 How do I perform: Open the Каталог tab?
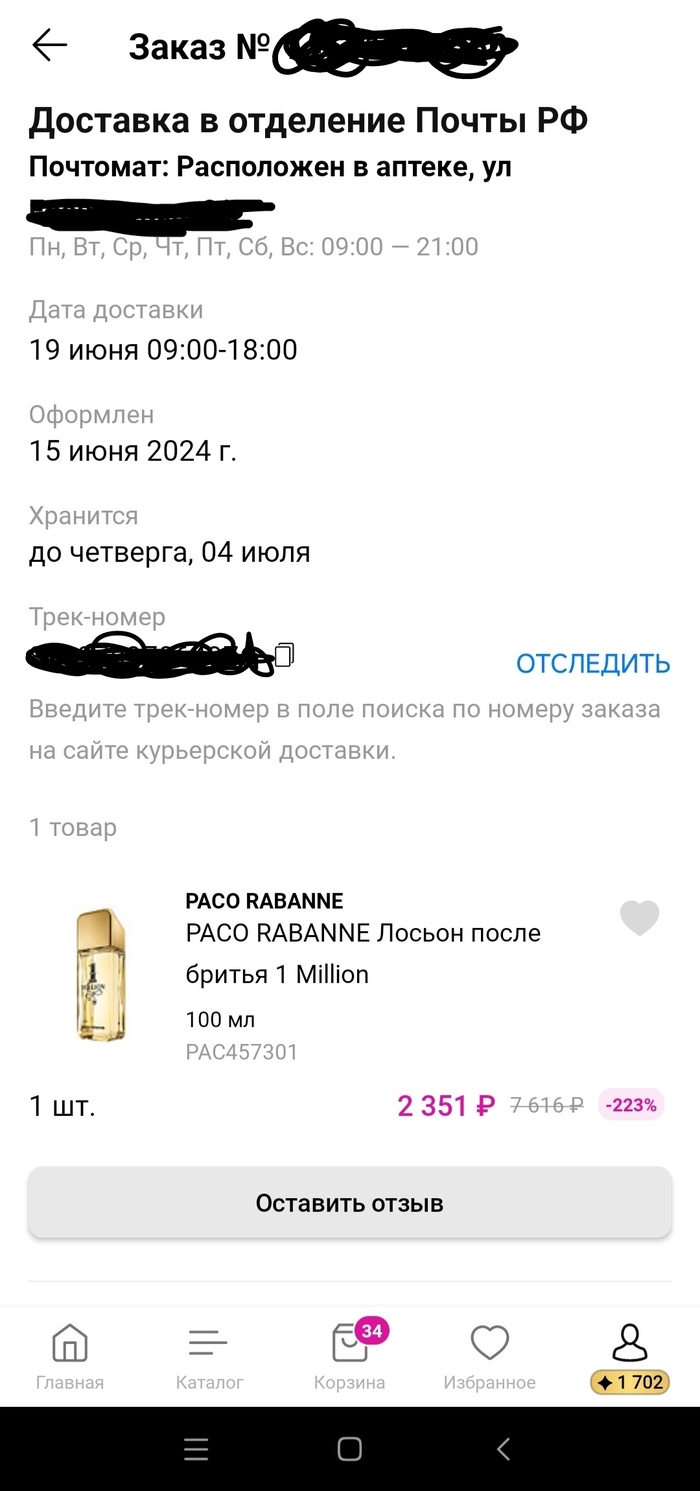tap(209, 1356)
